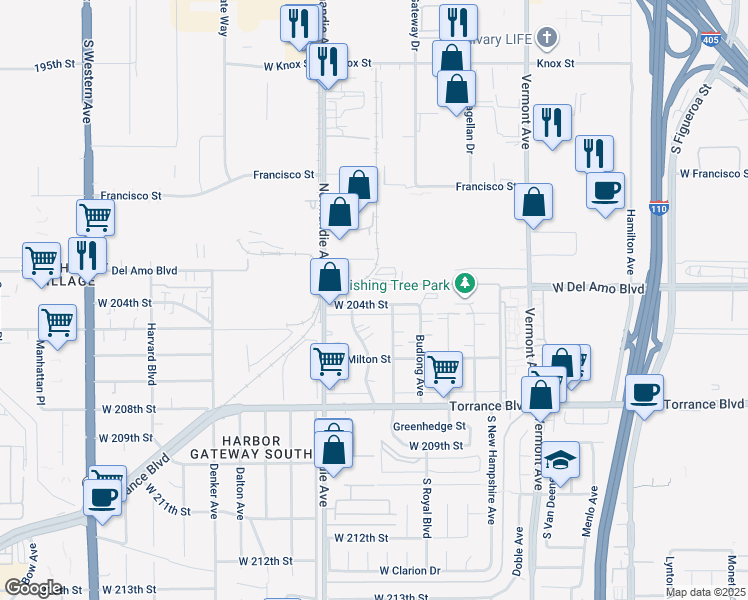Tap the shopping bag marker at W 204th St
This screenshot has height=600, width=748.
tap(330, 279)
